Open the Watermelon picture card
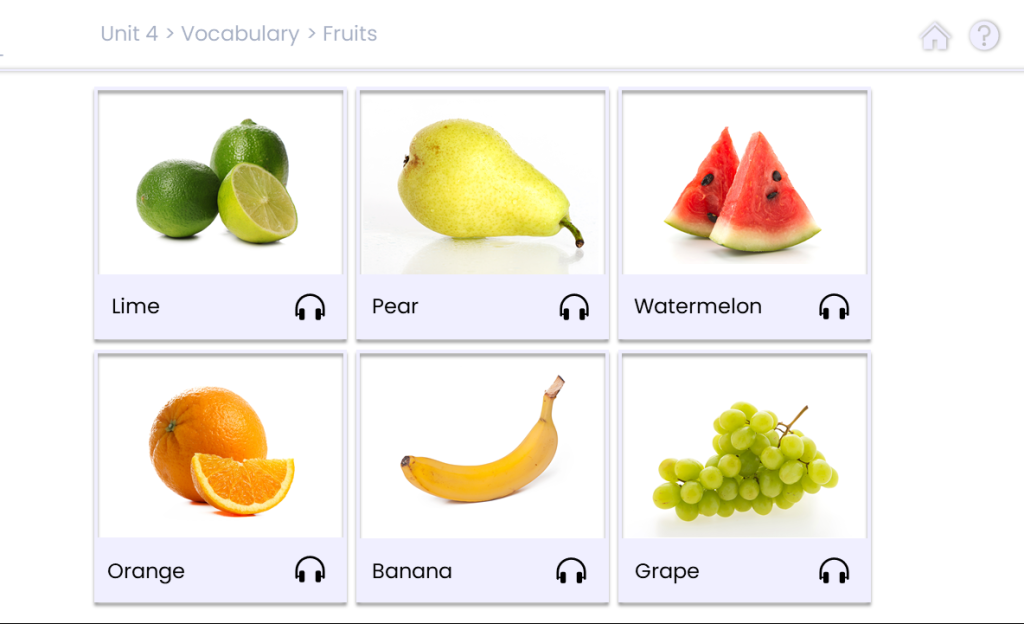 pos(744,184)
